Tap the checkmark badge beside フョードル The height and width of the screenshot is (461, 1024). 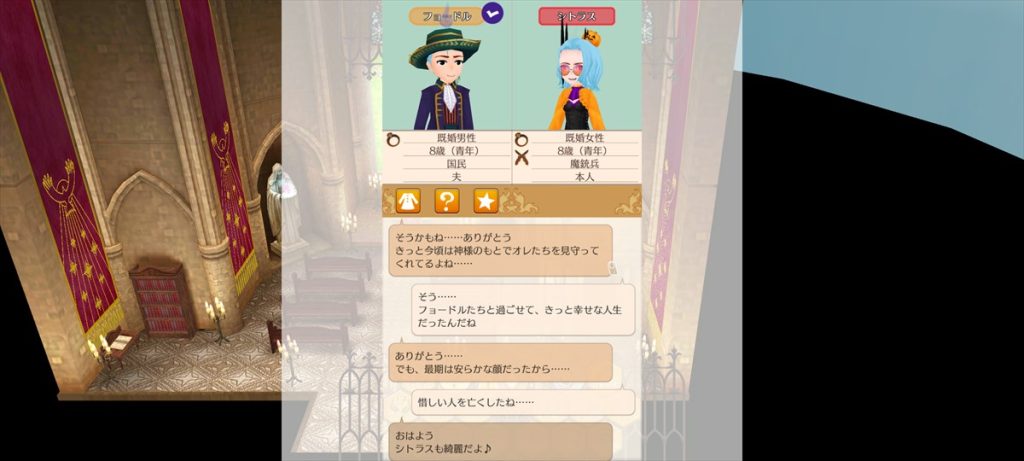coord(493,14)
